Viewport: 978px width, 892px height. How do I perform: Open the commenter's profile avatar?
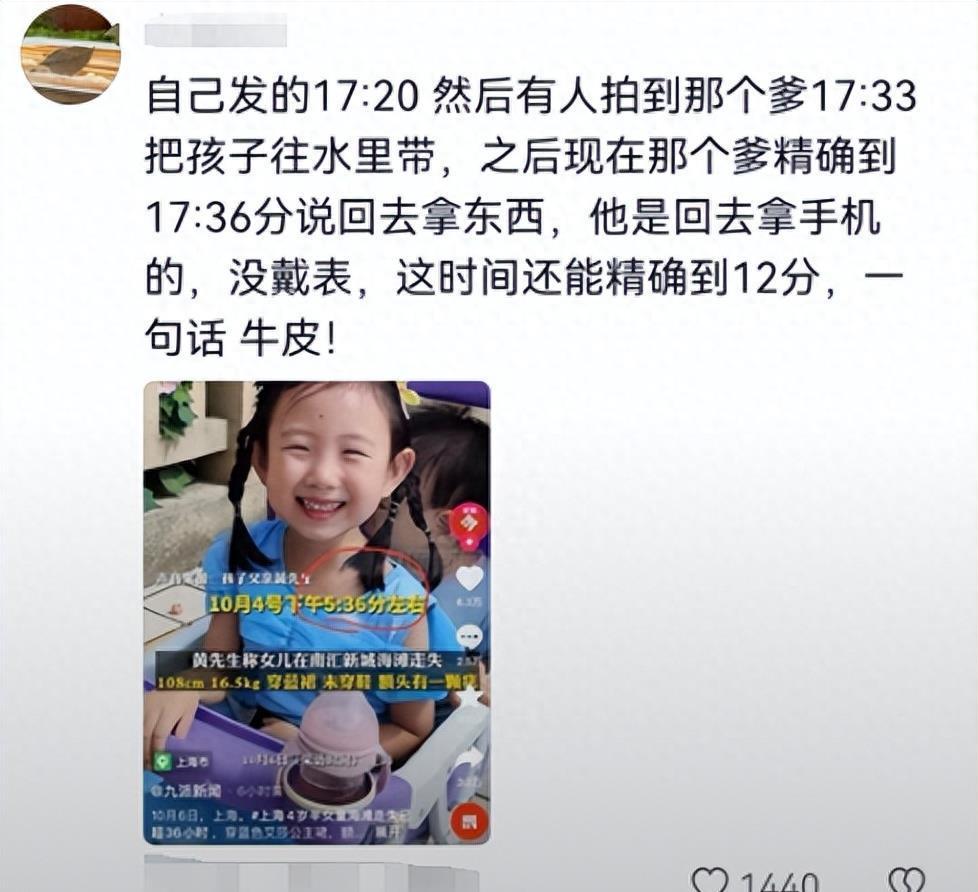(70, 53)
